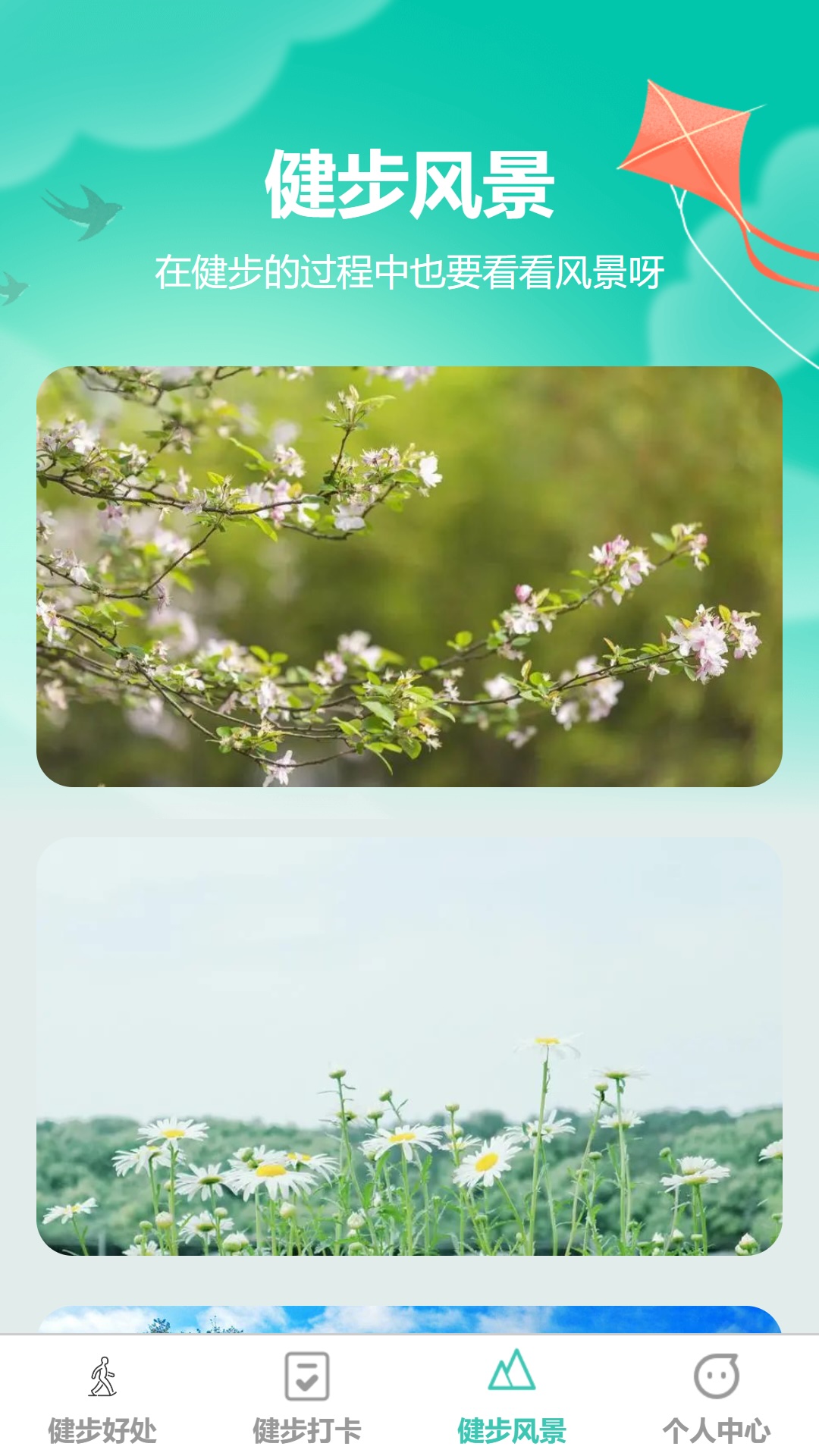Viewport: 819px width, 1456px height.
Task: View the white daisy field photo
Action: (409, 1046)
